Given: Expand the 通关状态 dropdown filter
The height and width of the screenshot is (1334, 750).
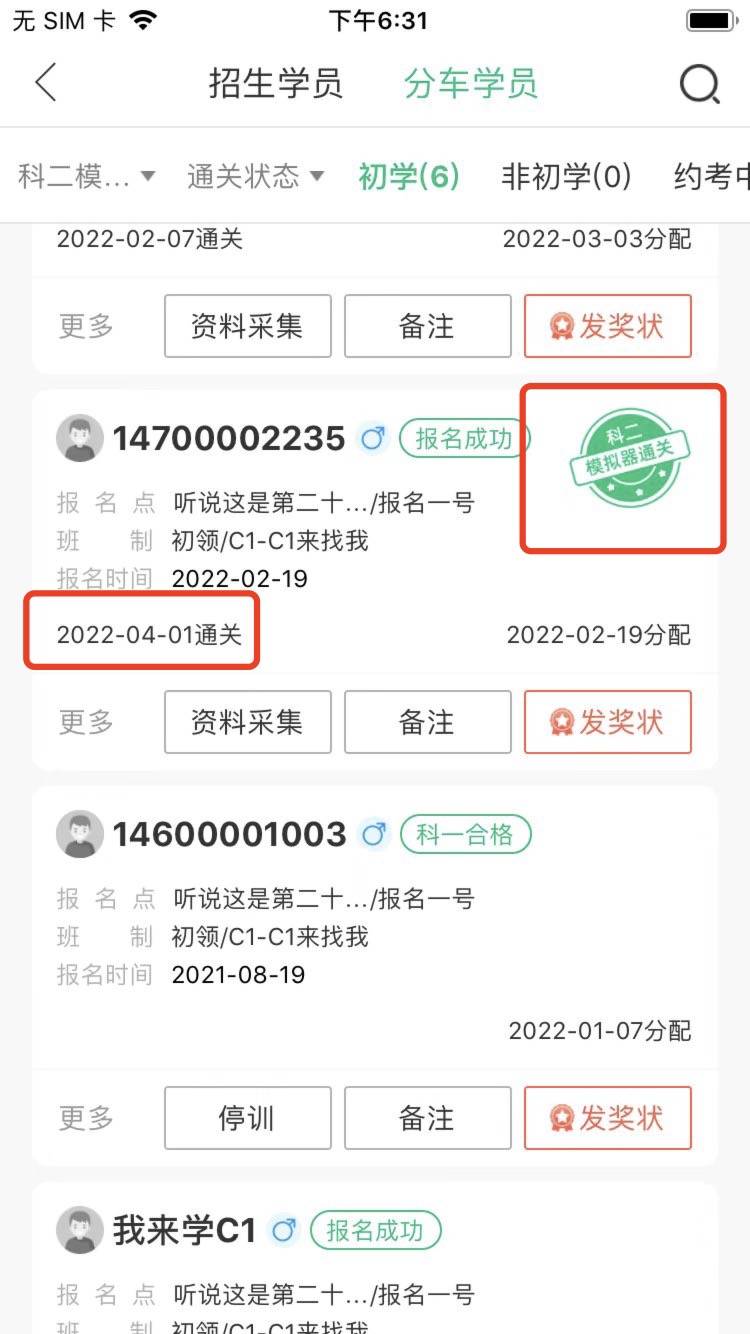Looking at the screenshot, I should 255,177.
